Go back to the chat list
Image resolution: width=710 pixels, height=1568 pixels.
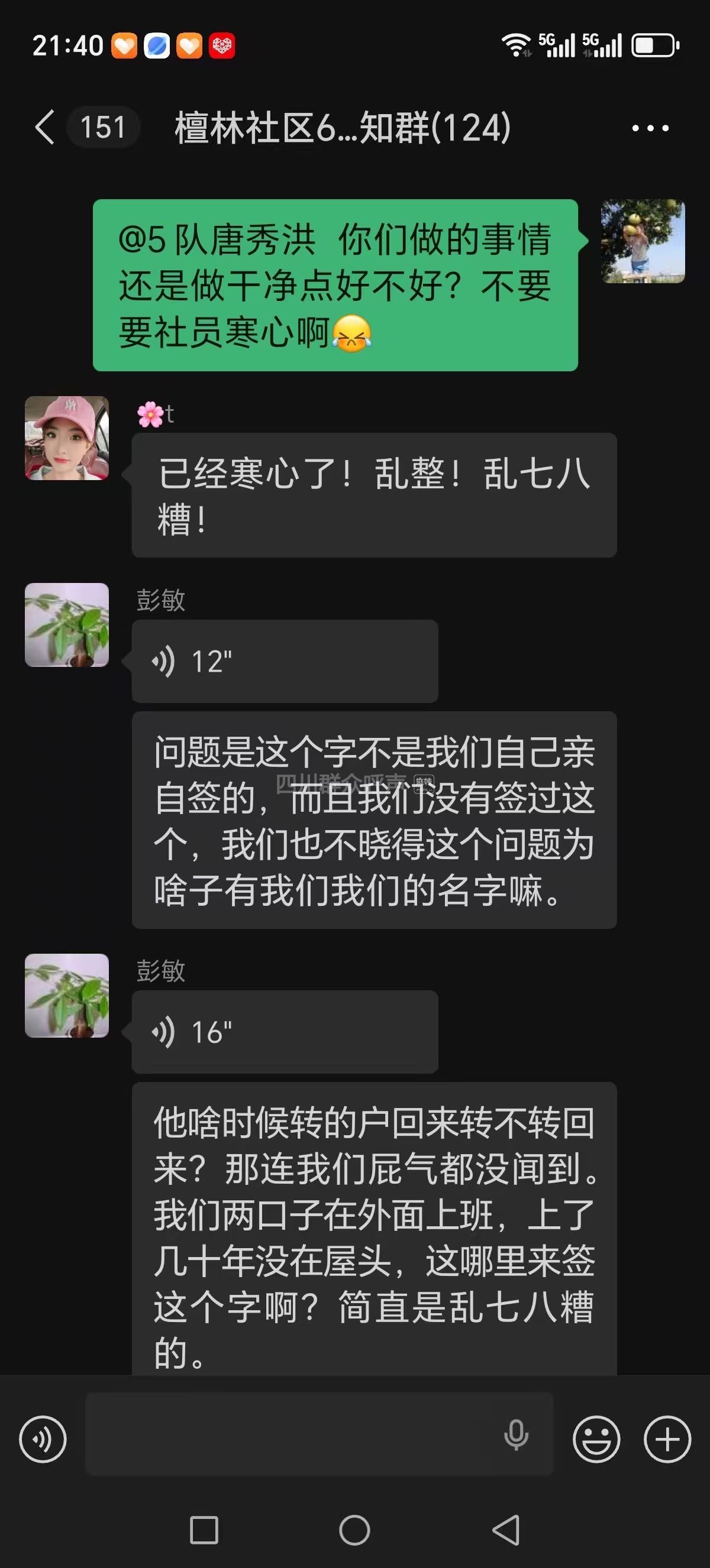tap(46, 127)
